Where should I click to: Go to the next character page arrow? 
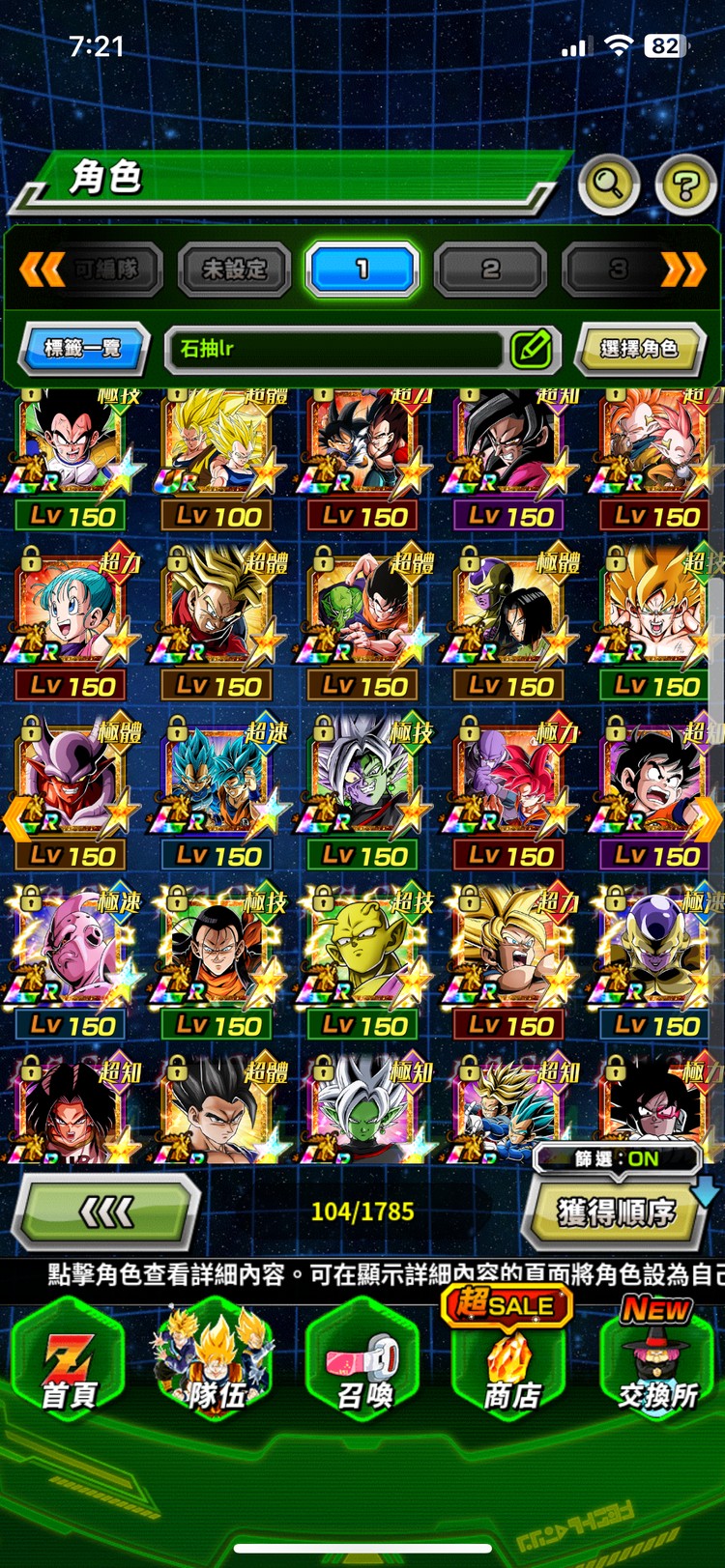tap(708, 819)
